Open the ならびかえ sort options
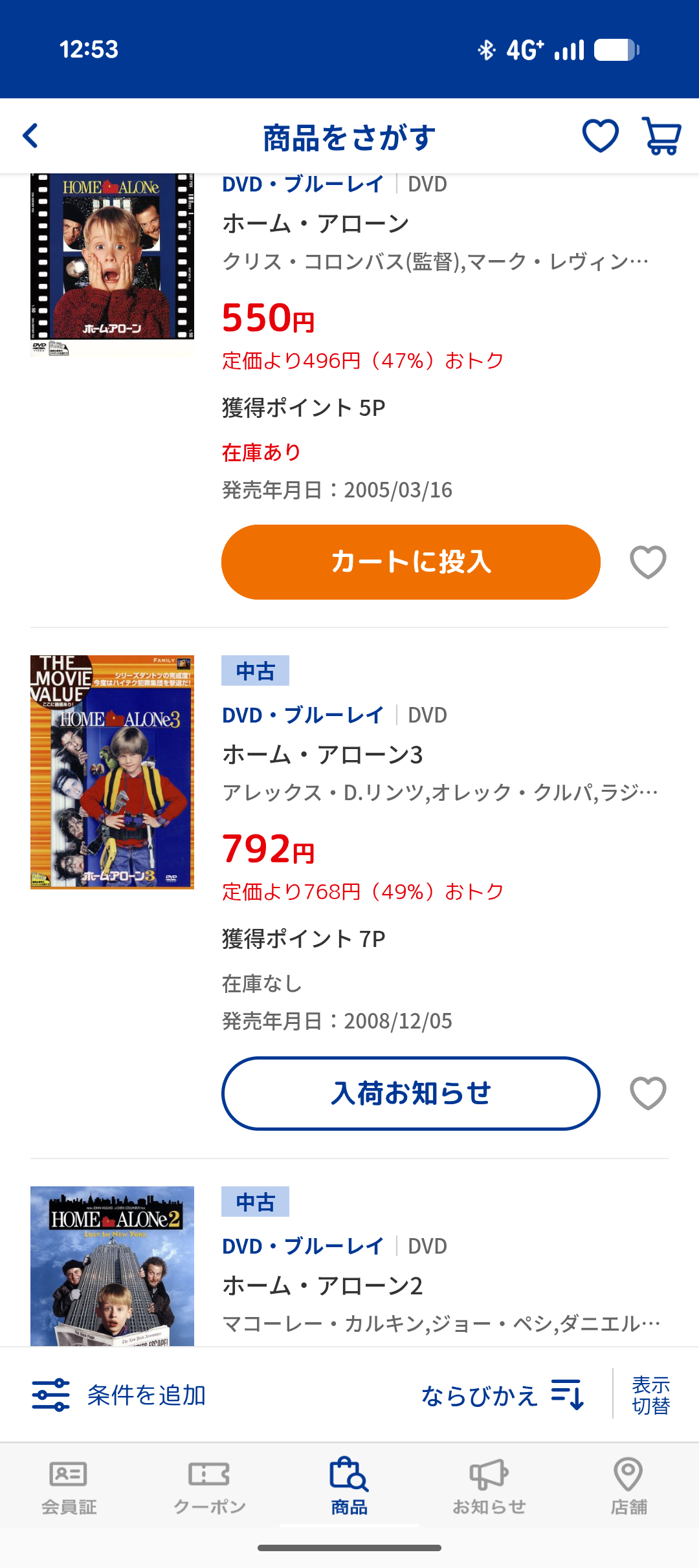 502,1395
